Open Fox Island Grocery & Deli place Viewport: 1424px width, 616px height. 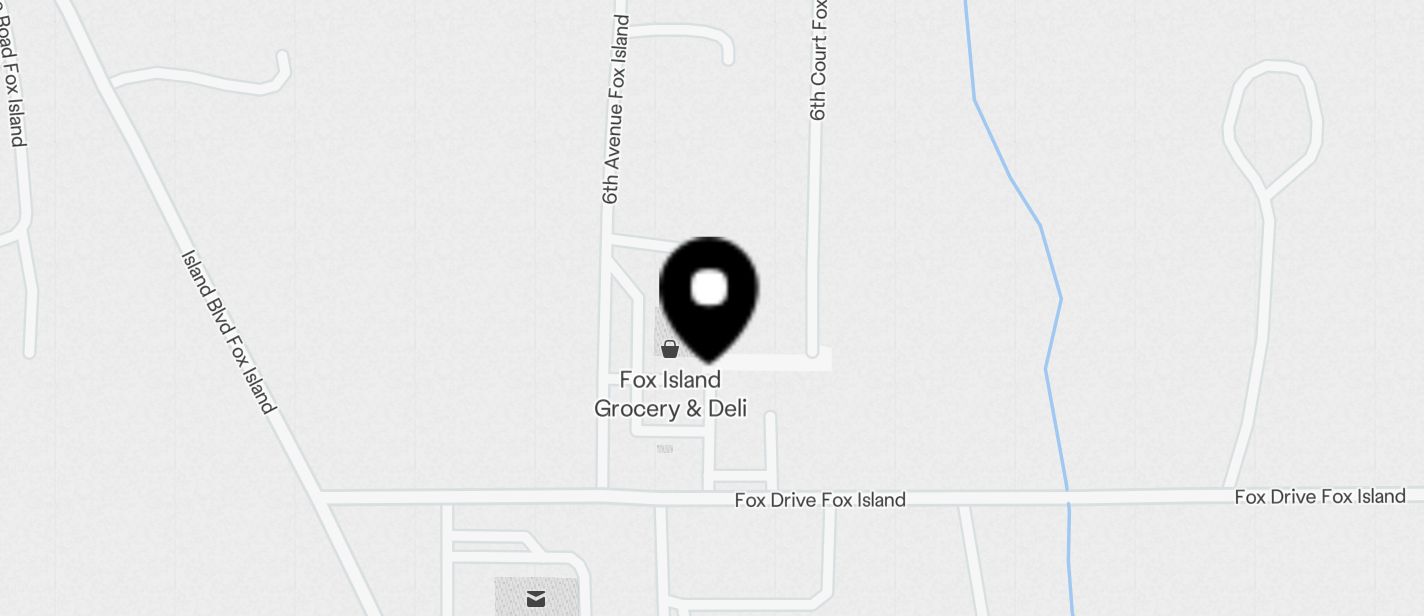tap(670, 394)
